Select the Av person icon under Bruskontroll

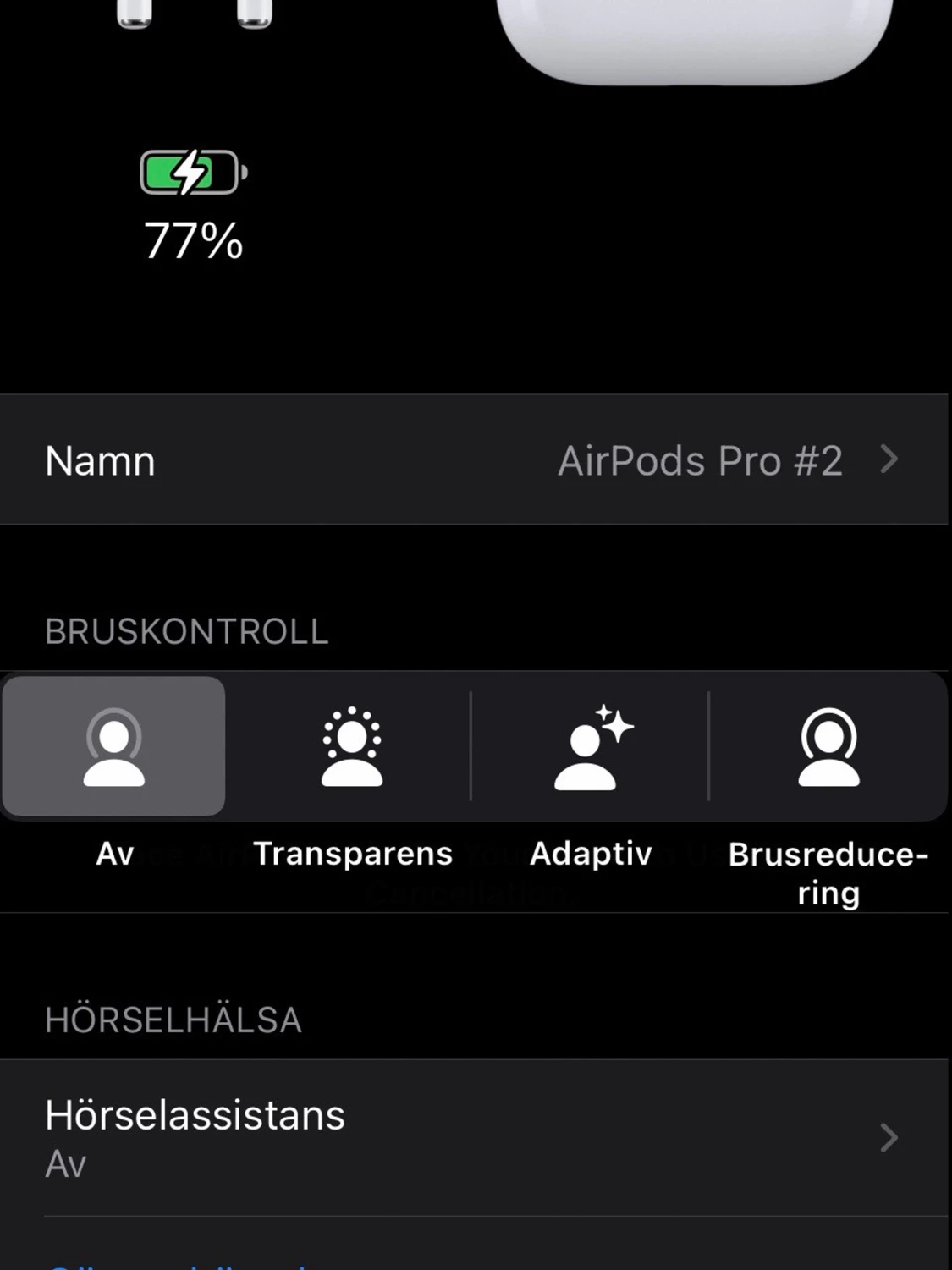pos(115,746)
